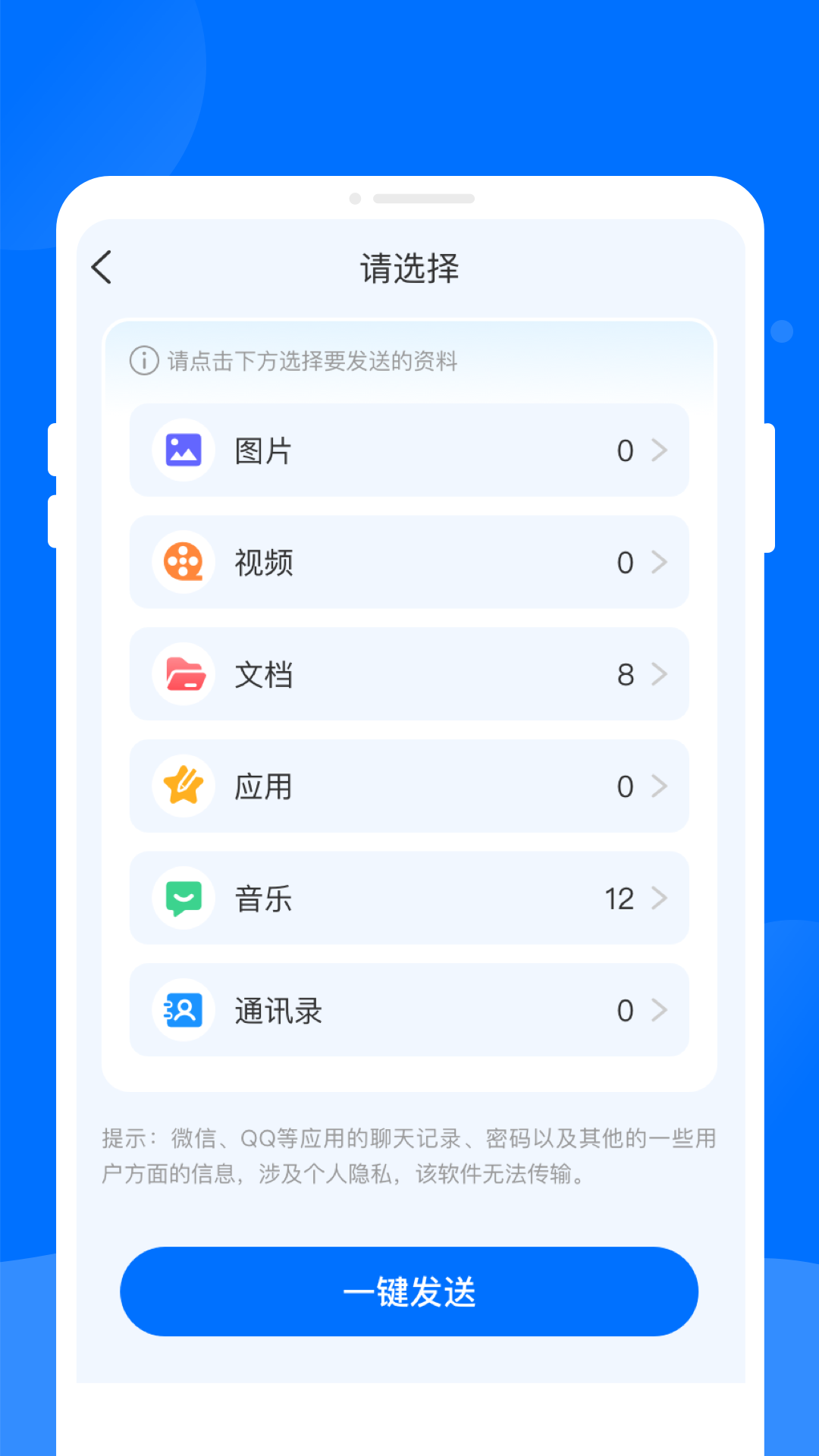Click the 请选择 page title
Screen dimensions: 819x1456
coord(409,268)
